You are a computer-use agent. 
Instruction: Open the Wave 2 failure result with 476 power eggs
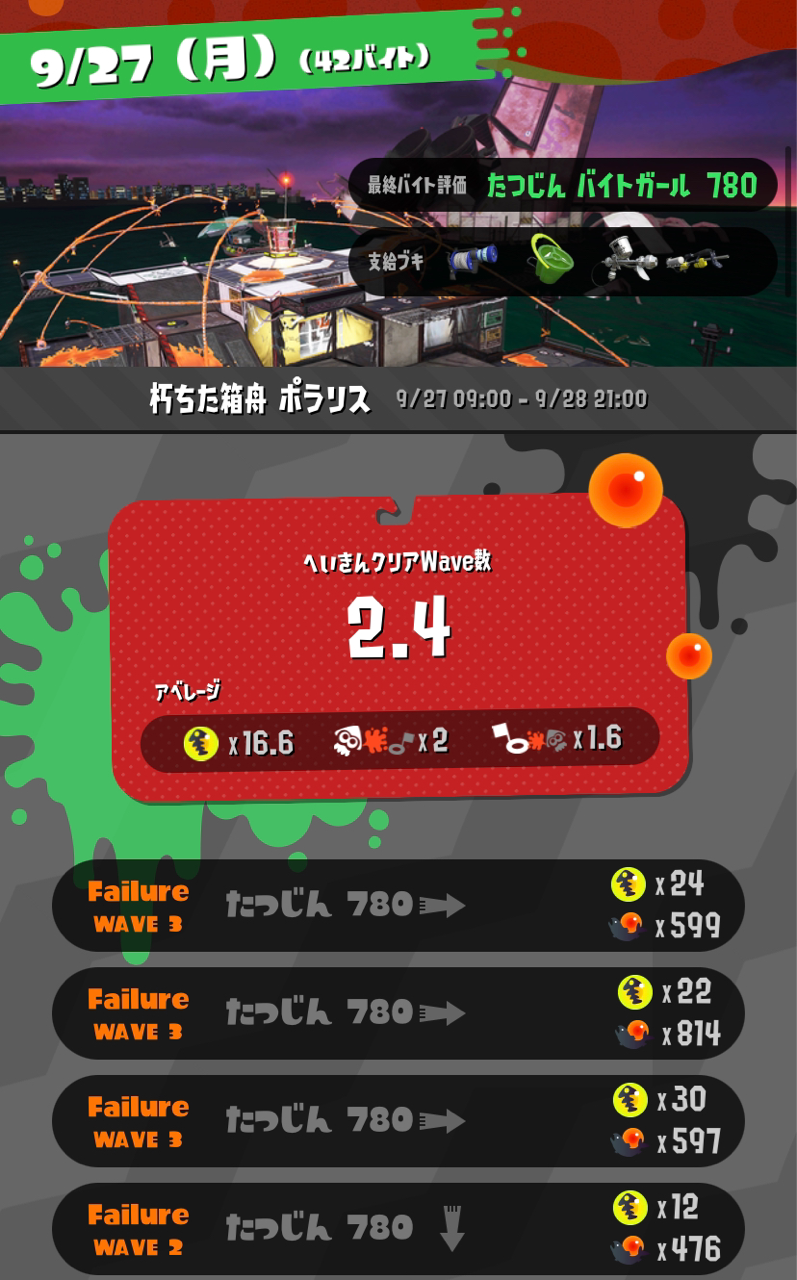point(398,1229)
